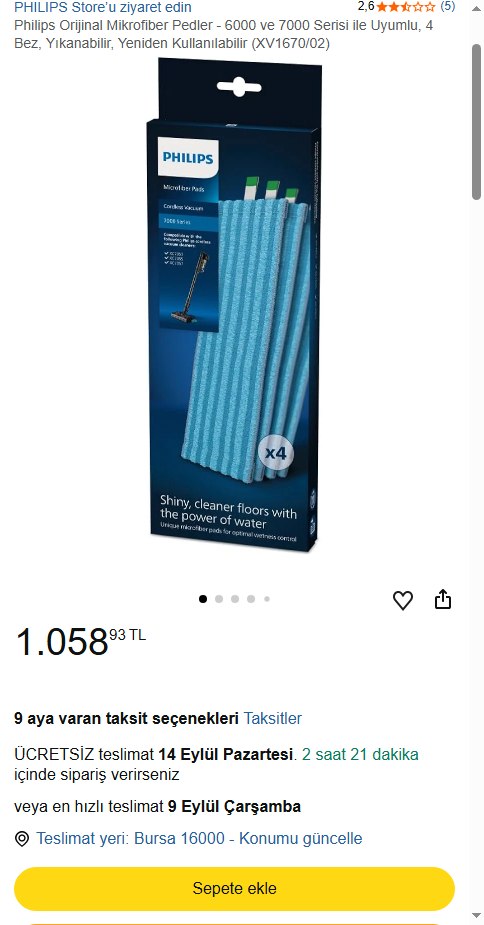Viewport: 484px width, 925px height.
Task: Share this product
Action: tap(443, 599)
